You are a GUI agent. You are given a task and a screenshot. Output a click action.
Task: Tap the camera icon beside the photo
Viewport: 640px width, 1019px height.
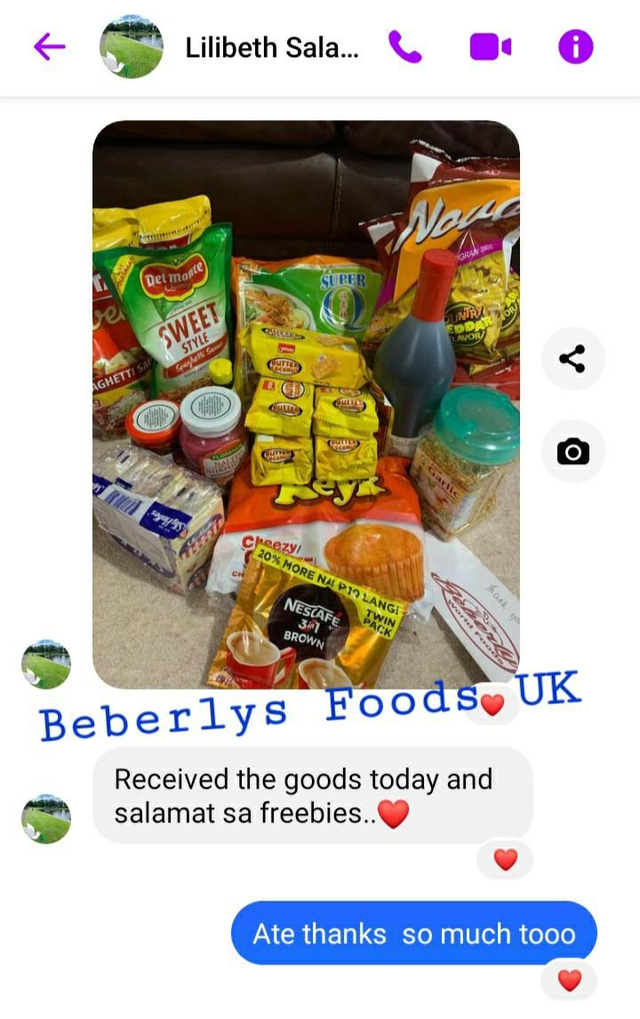point(573,452)
